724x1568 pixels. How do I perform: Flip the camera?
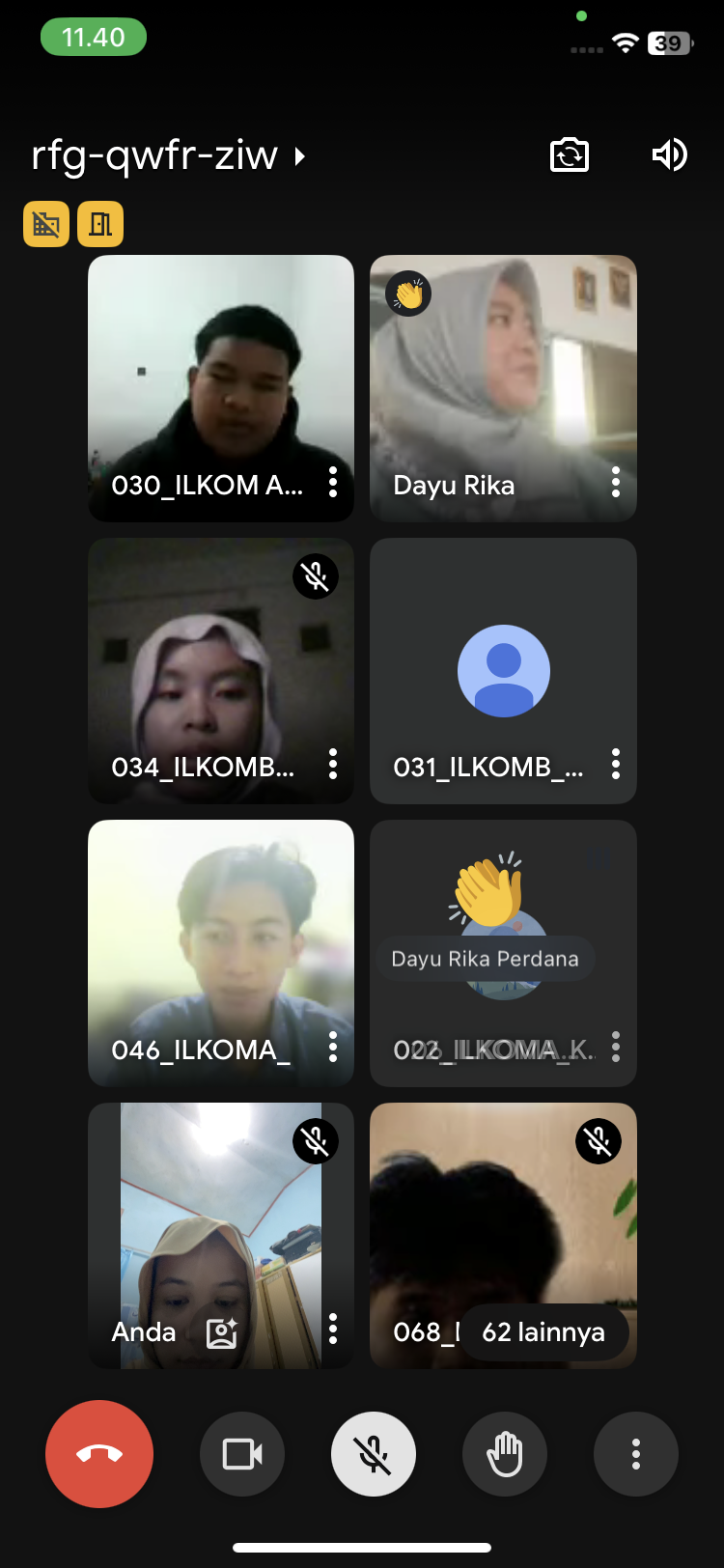(570, 154)
